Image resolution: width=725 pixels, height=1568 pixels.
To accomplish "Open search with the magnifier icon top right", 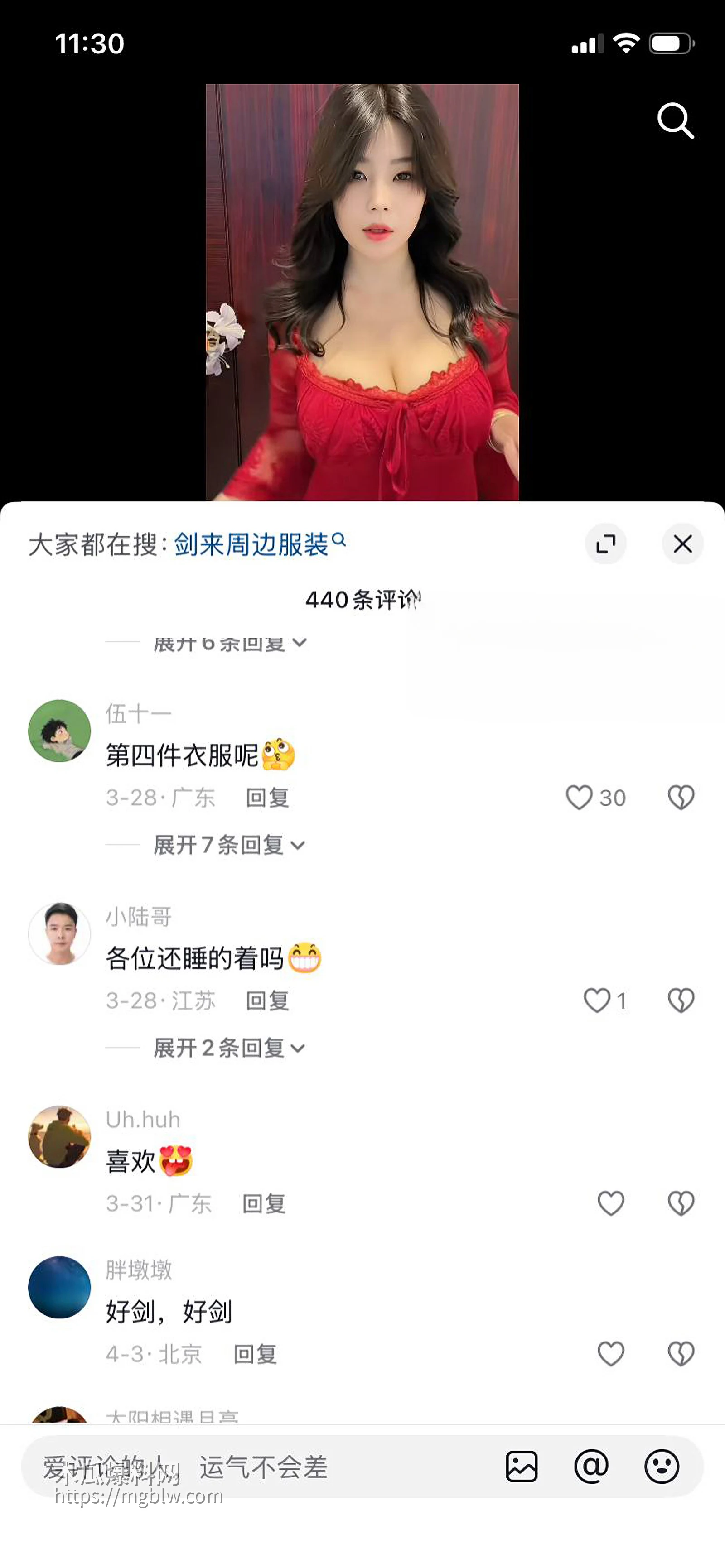I will [677, 120].
